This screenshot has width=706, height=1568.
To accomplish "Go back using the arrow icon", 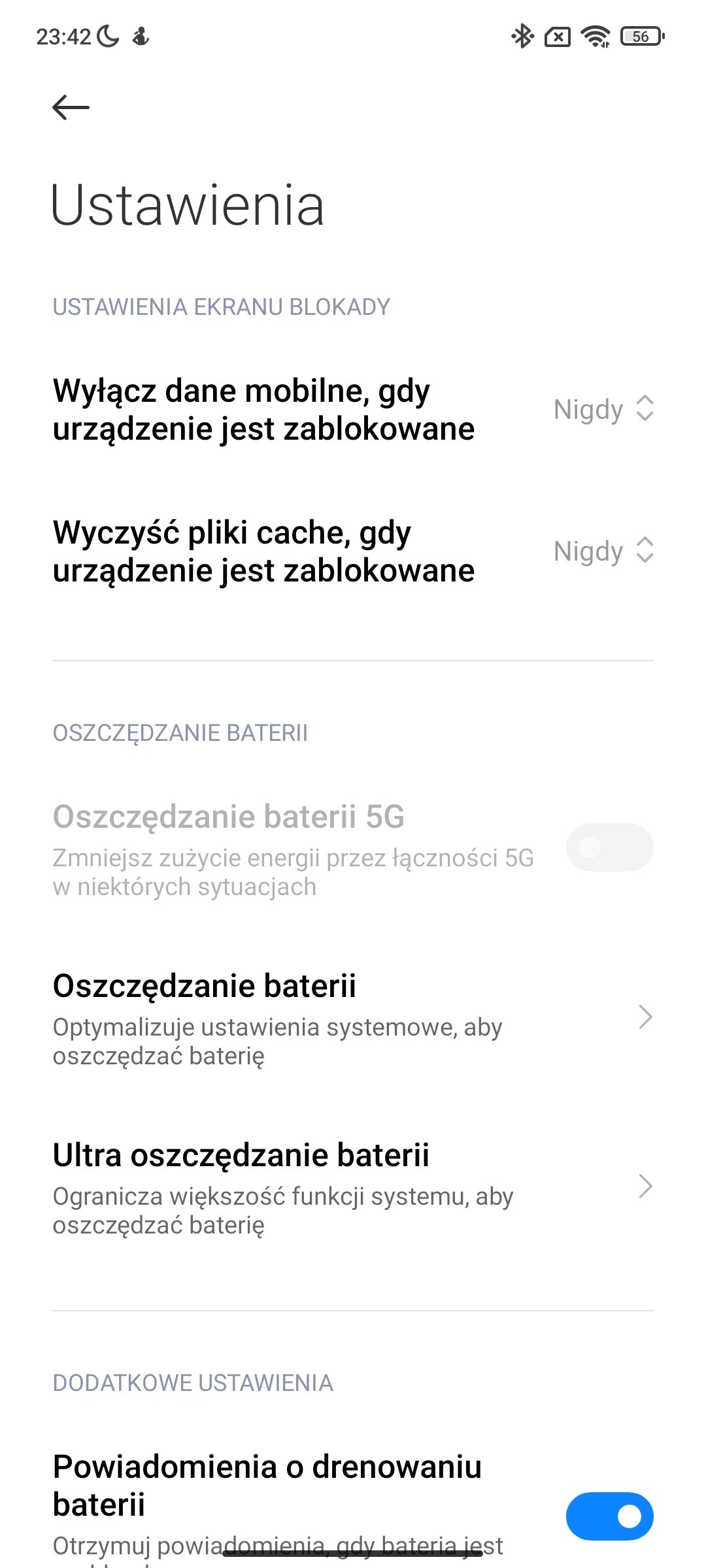I will [71, 107].
